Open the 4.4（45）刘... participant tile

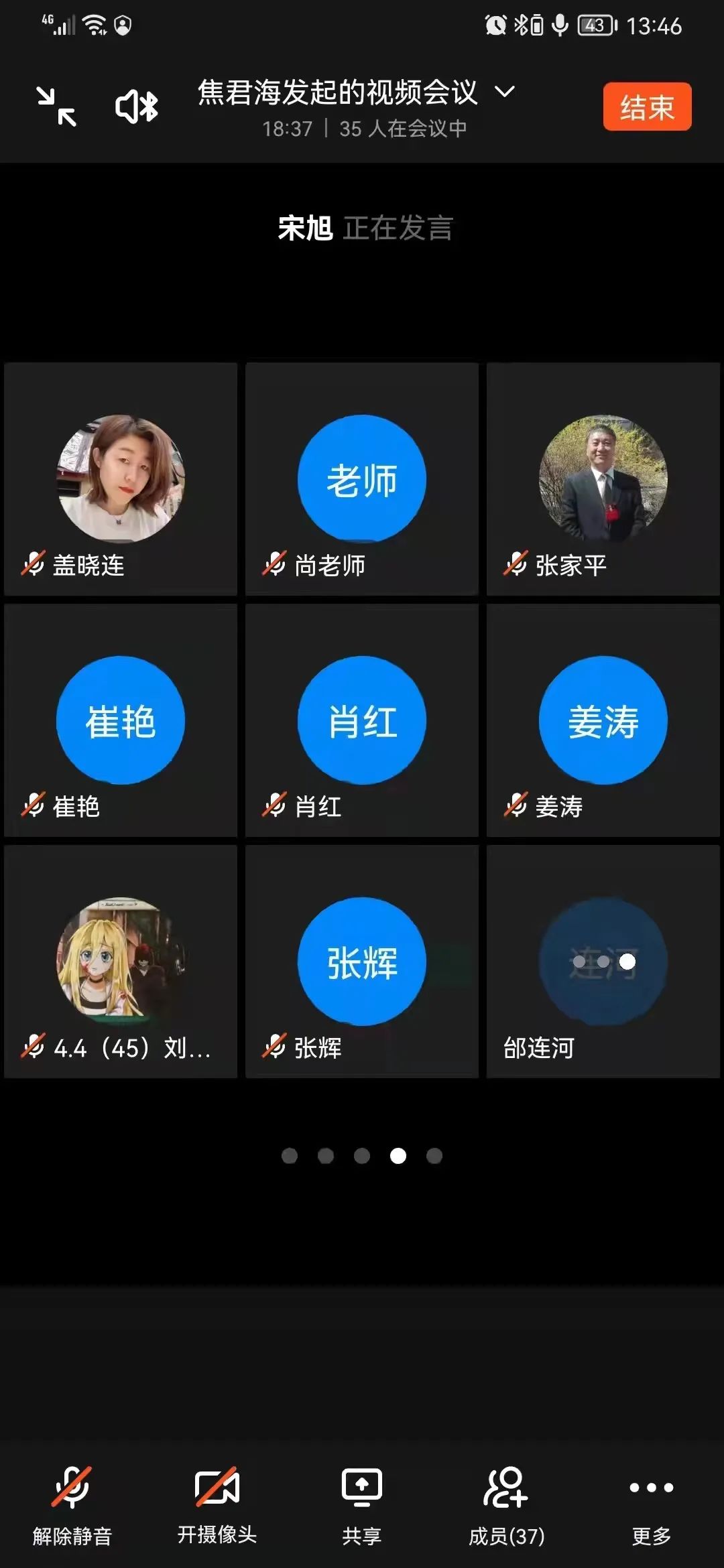point(121,962)
